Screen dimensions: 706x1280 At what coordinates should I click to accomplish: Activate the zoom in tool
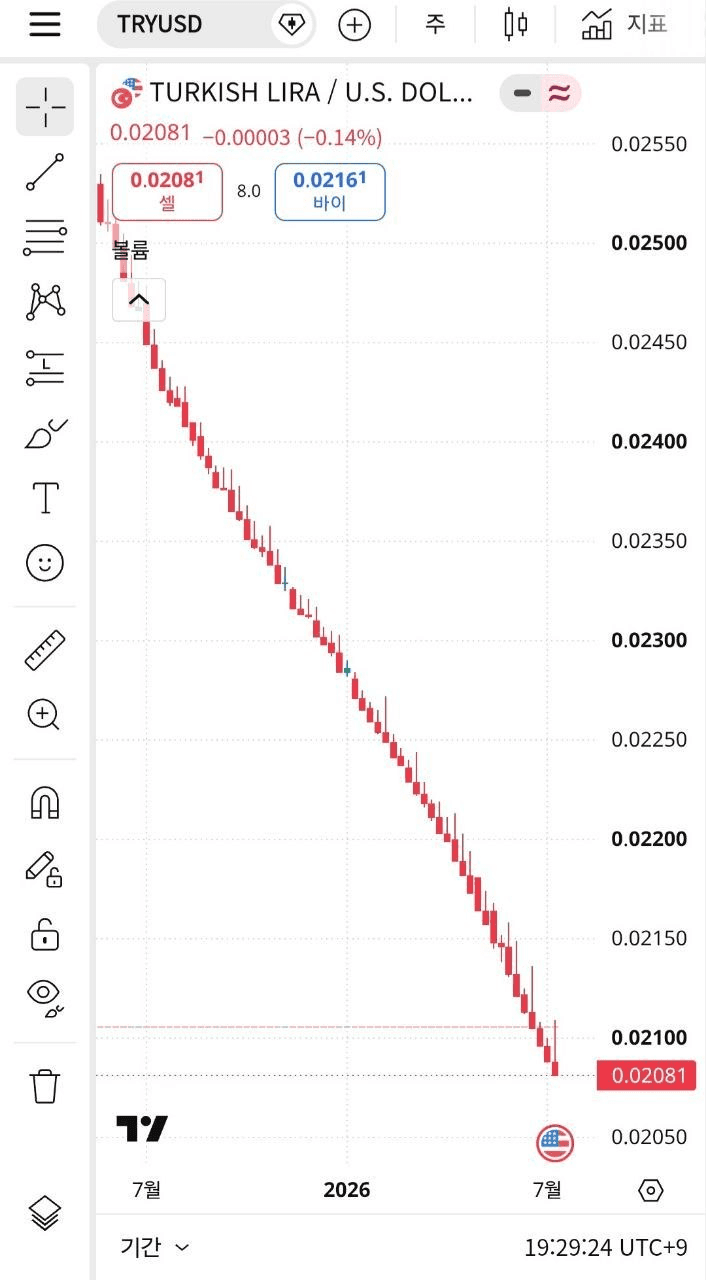(x=45, y=715)
